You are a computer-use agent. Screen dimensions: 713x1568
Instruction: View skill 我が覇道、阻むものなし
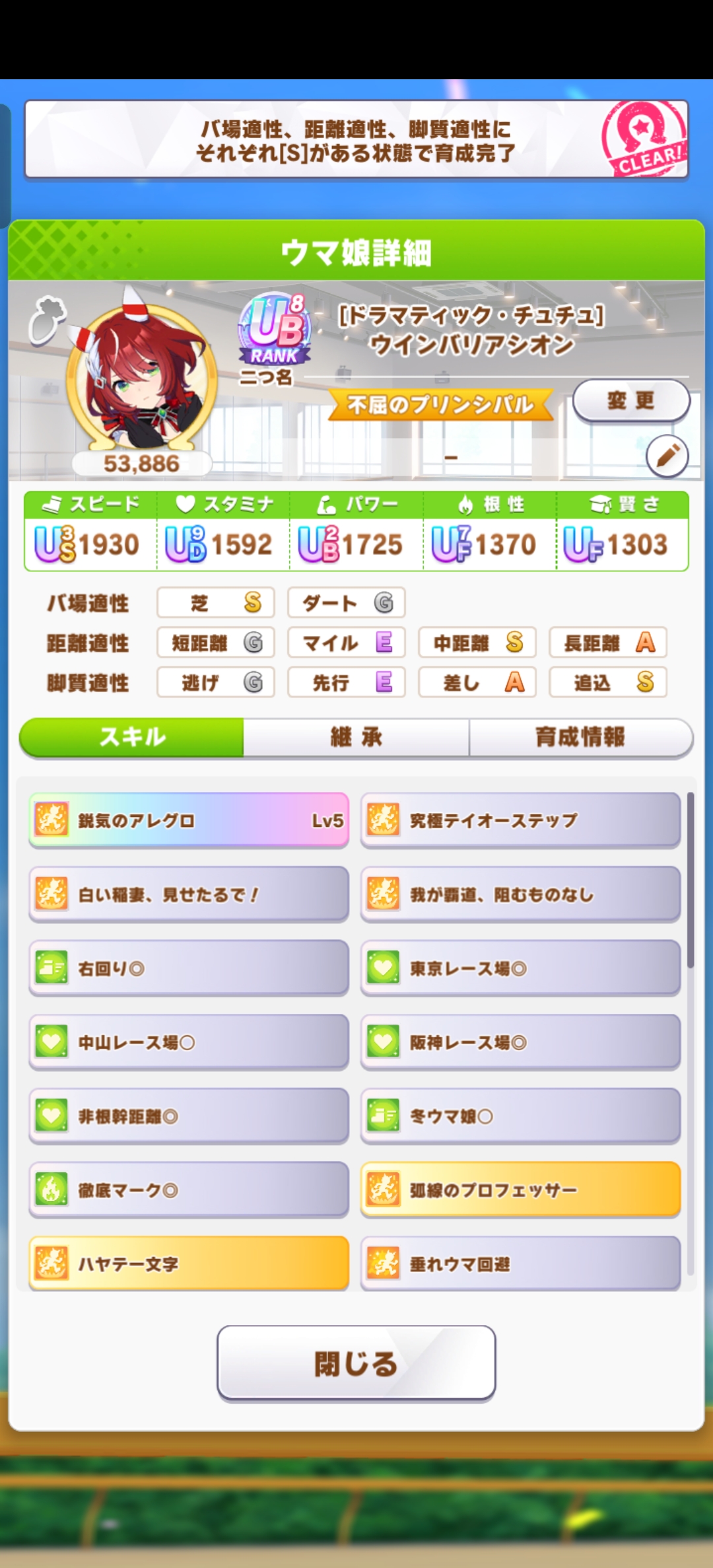[520, 894]
